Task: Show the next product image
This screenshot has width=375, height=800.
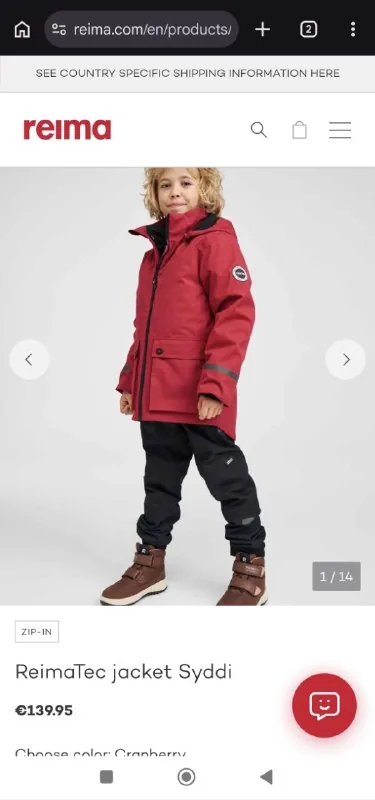Action: 345,360
